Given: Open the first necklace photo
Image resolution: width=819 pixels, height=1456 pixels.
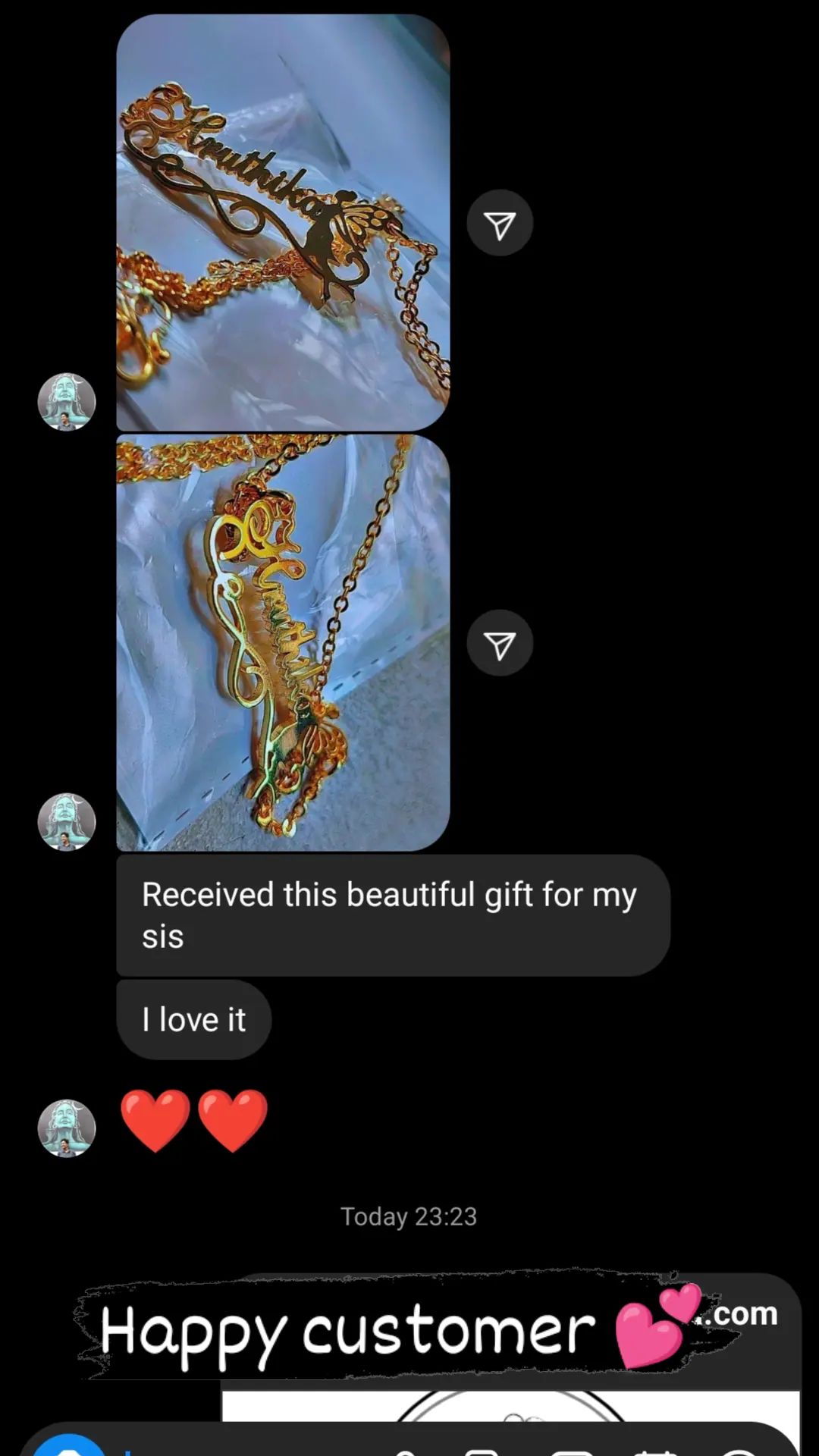Looking at the screenshot, I should point(283,223).
